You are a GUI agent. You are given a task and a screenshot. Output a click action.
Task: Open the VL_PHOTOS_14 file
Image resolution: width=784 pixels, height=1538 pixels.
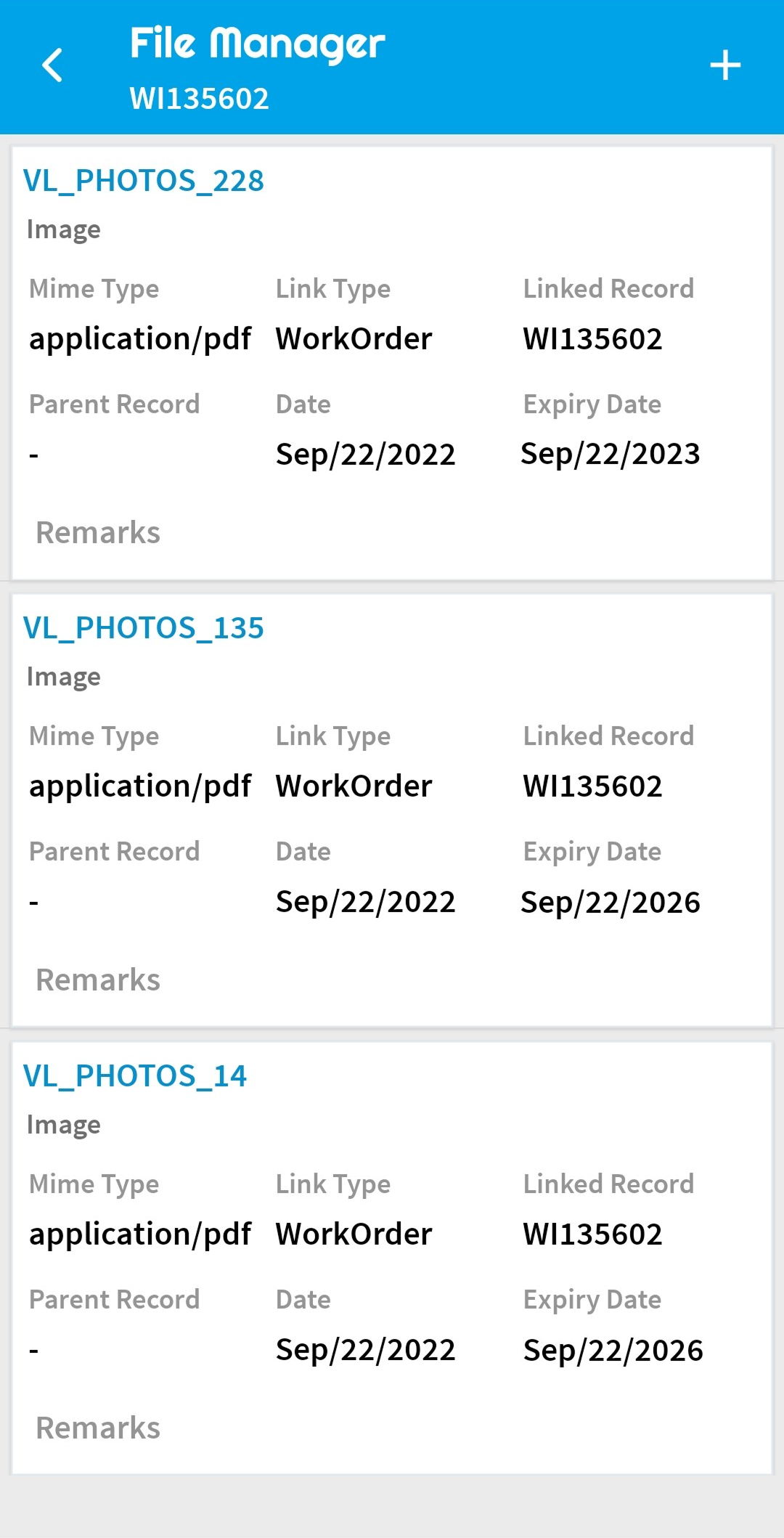coord(135,1076)
